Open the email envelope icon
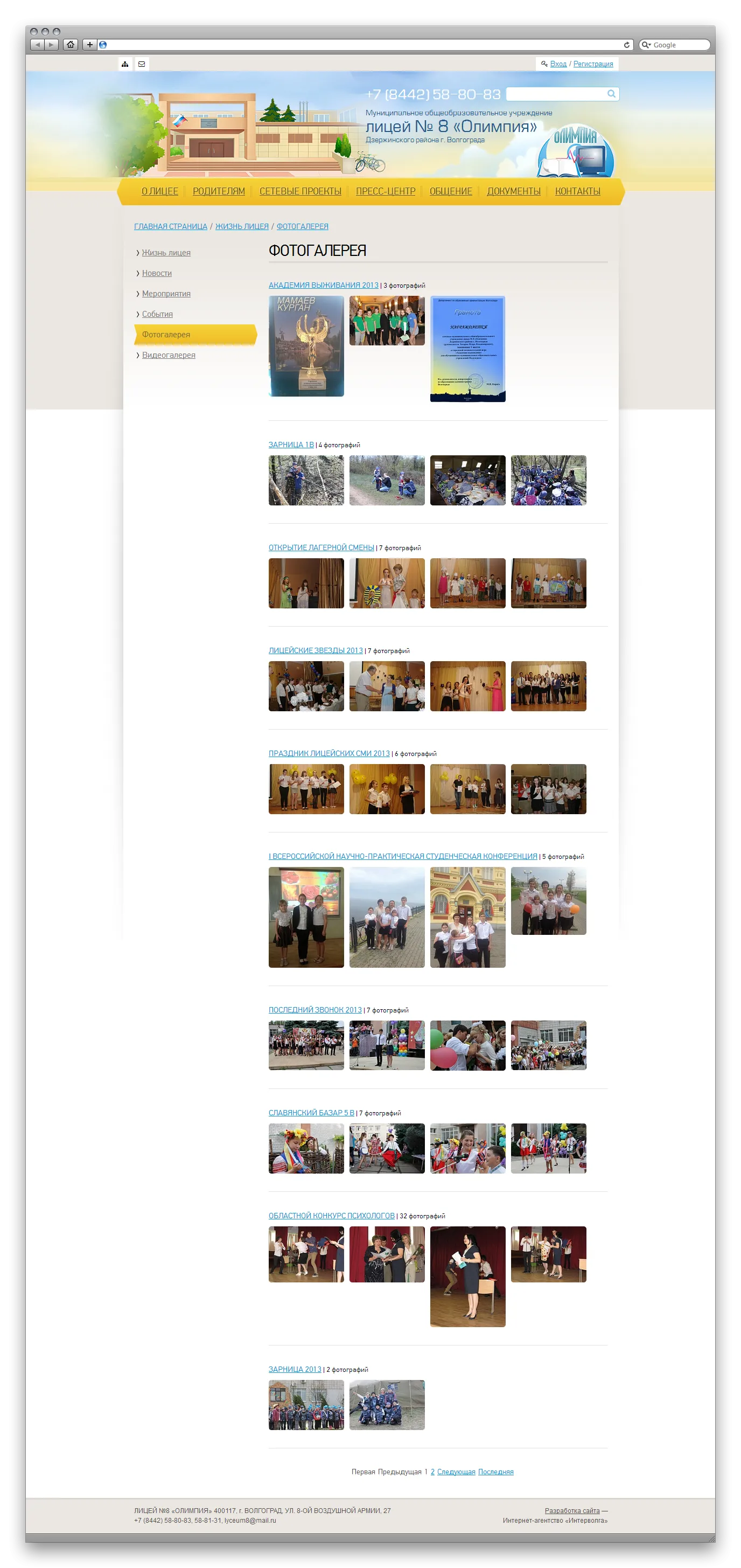The image size is (741, 1568). pyautogui.click(x=141, y=64)
